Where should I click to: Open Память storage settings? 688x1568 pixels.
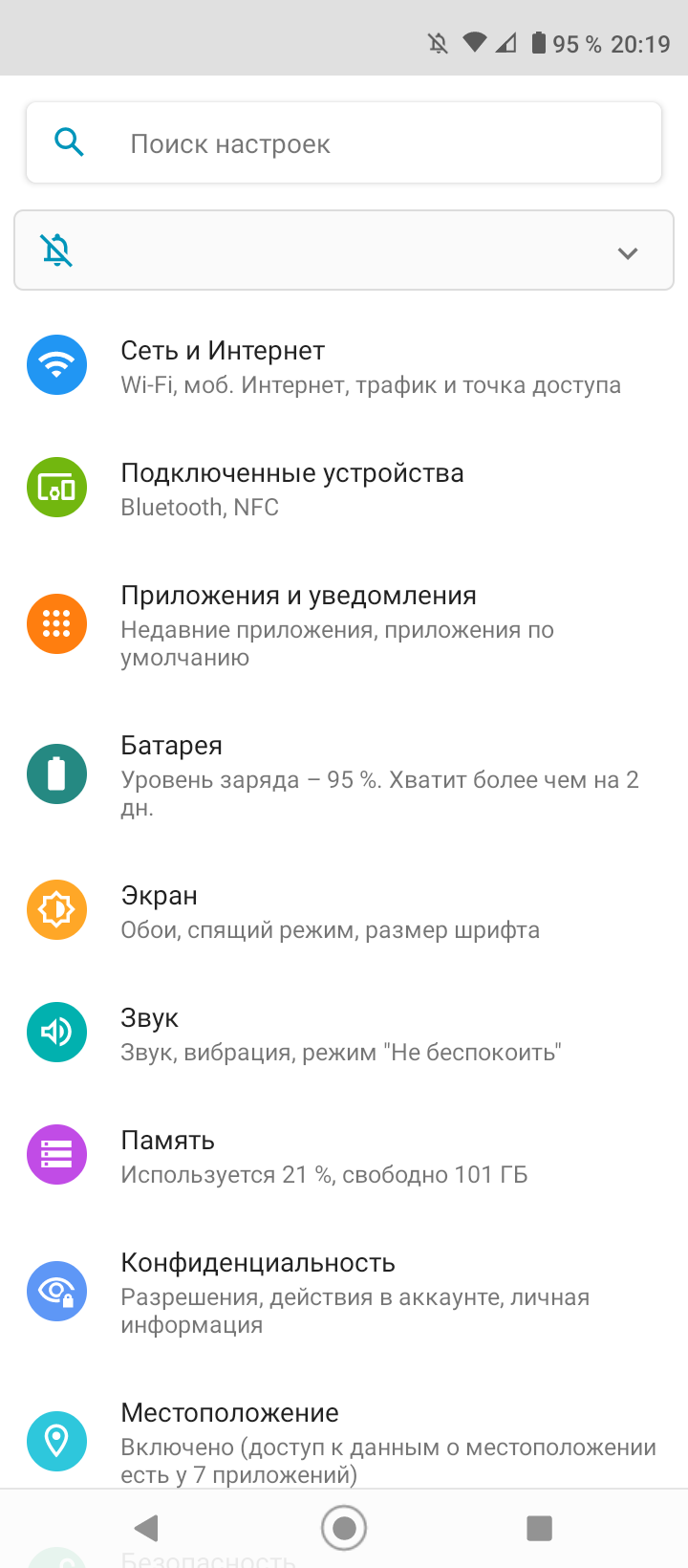[x=344, y=1156]
